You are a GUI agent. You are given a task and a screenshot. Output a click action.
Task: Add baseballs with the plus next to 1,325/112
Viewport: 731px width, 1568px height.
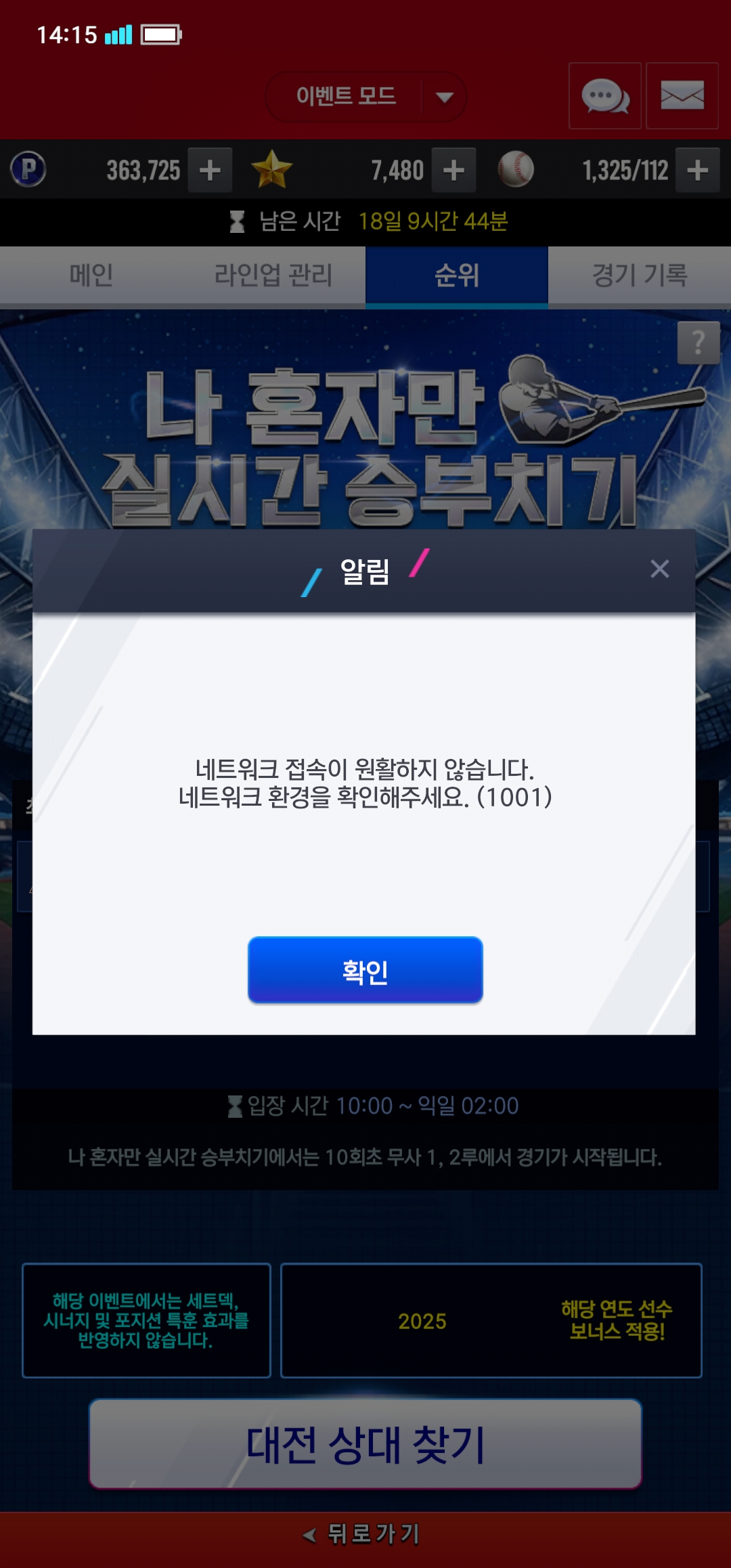pyautogui.click(x=697, y=170)
